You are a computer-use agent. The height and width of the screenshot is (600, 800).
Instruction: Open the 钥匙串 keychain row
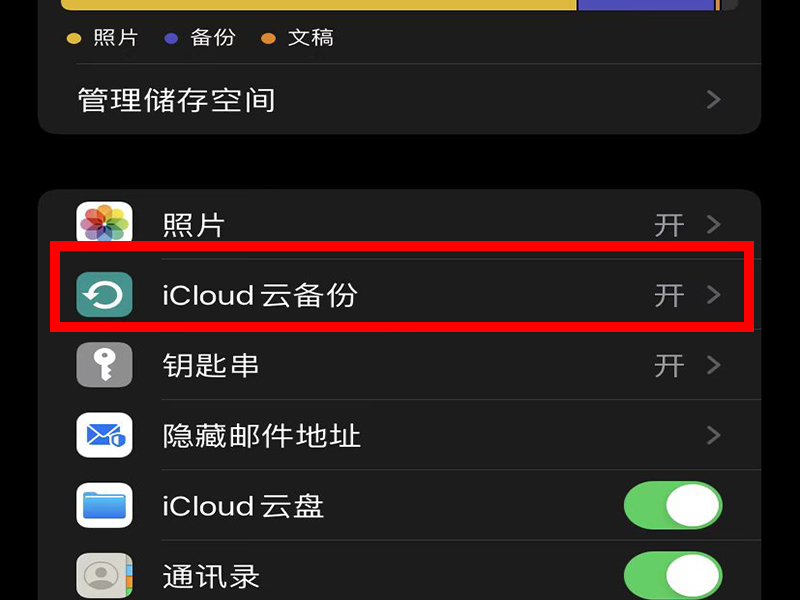(x=398, y=365)
